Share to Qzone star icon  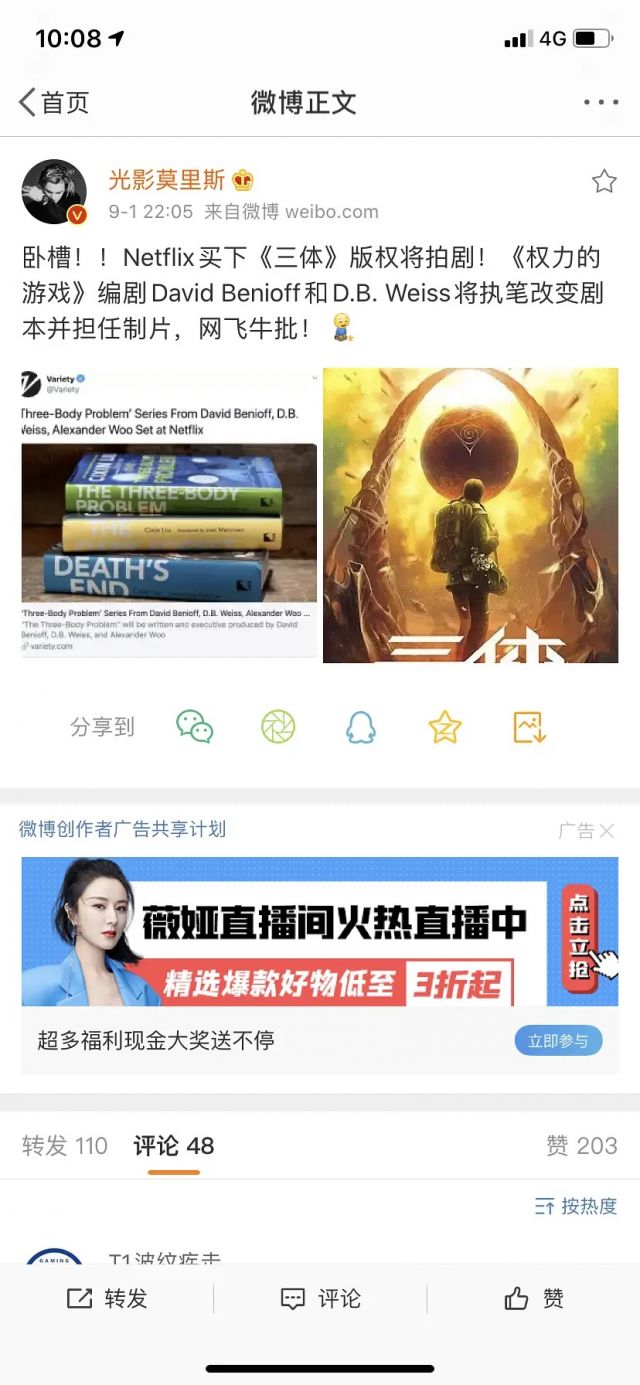(x=444, y=726)
